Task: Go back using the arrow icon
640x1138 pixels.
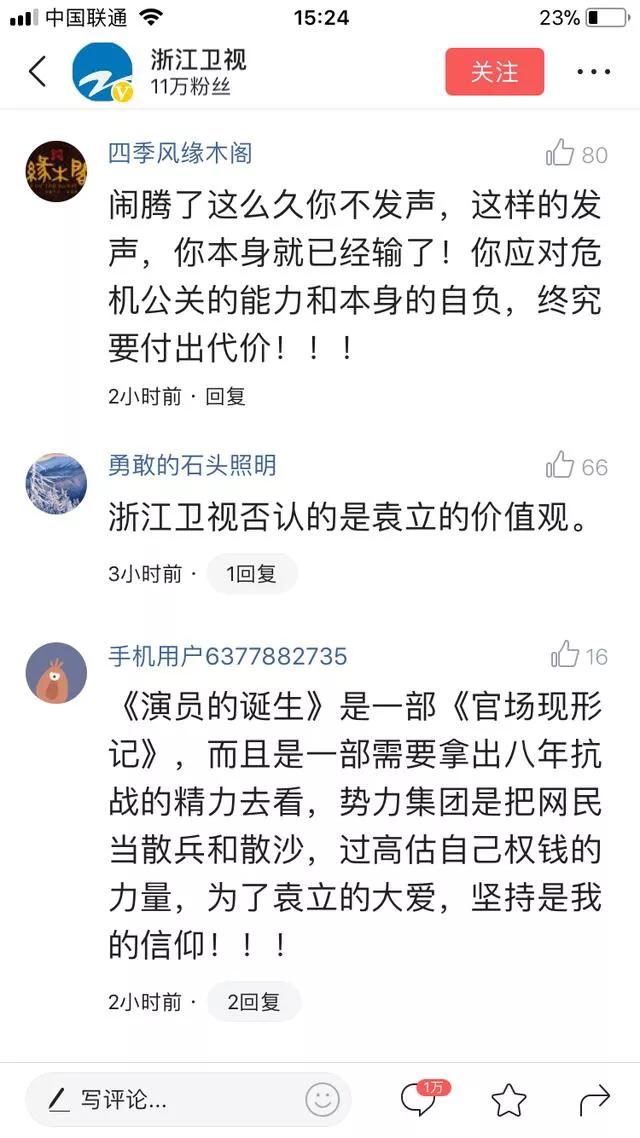Action: (38, 72)
